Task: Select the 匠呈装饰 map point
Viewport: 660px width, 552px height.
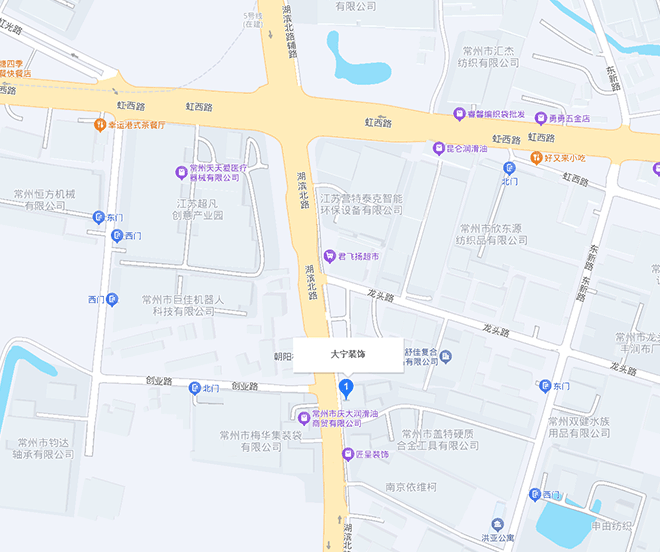Action: (348, 454)
